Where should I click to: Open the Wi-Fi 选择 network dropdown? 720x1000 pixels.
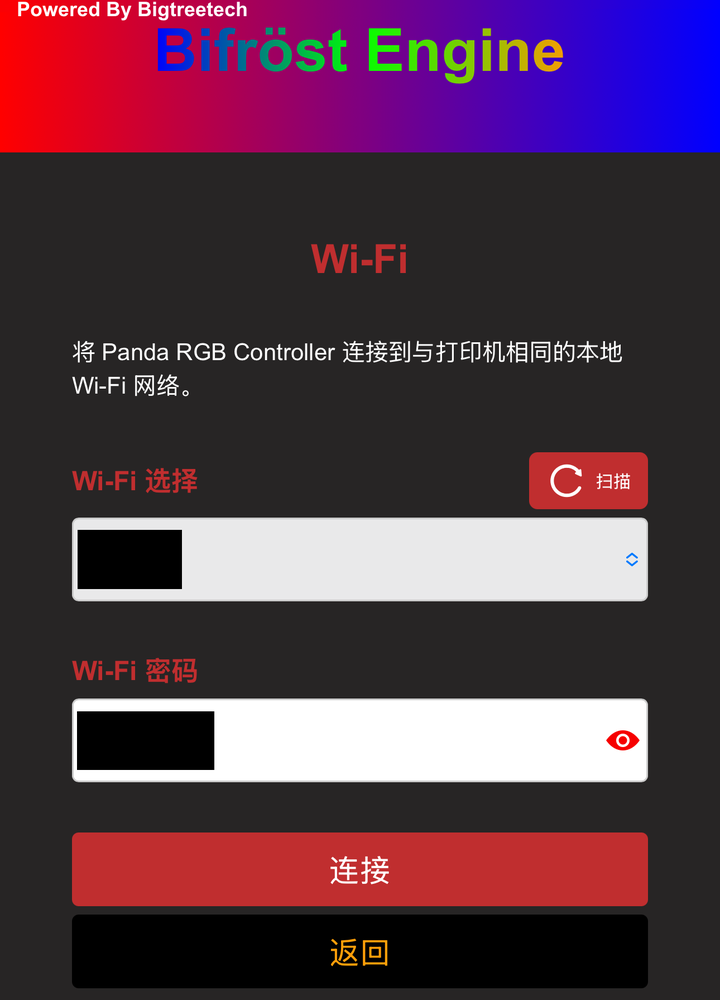[360, 560]
